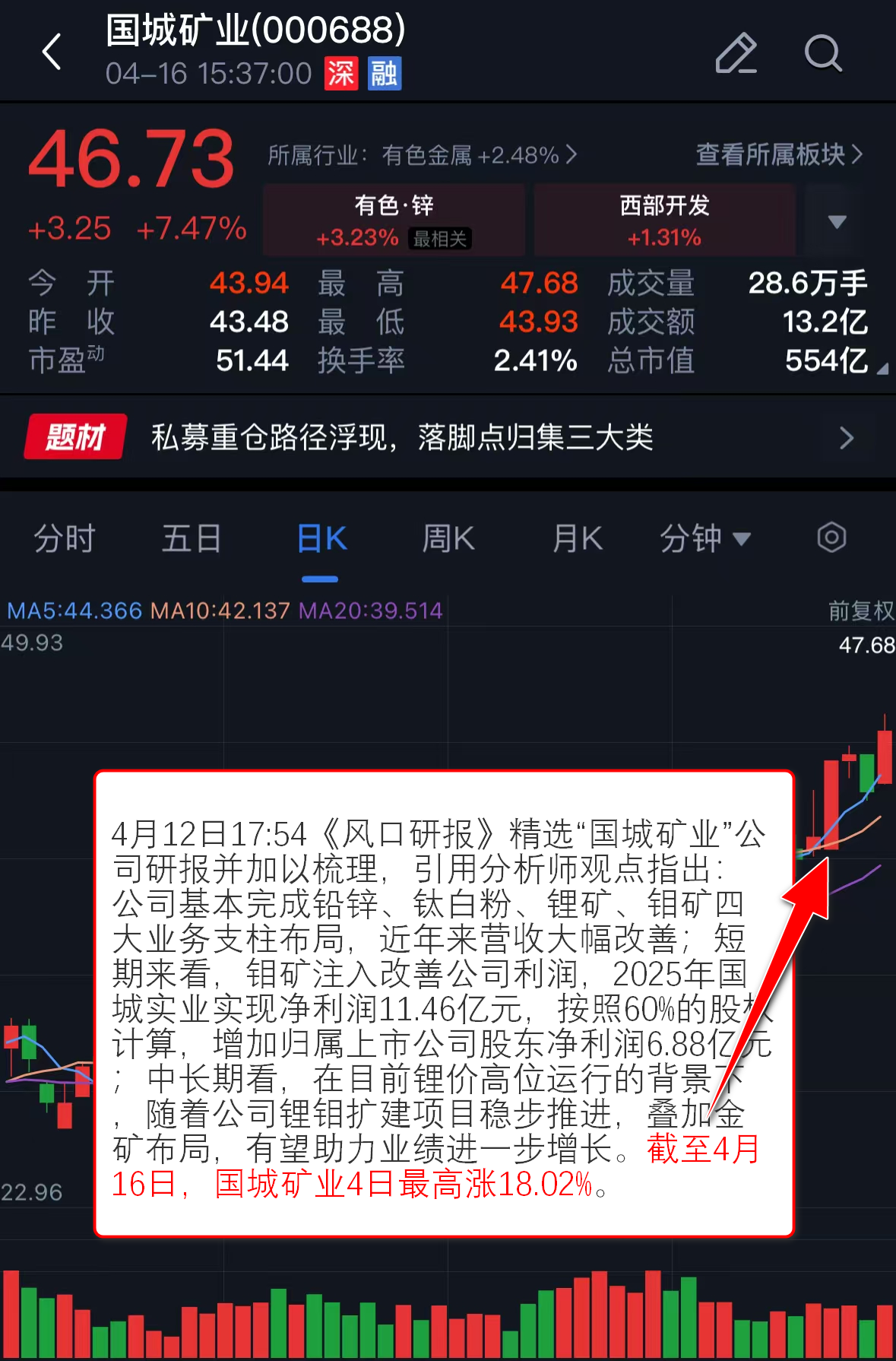The image size is (896, 1361).
Task: Switch to the 周K chart tab
Action: coord(448,539)
